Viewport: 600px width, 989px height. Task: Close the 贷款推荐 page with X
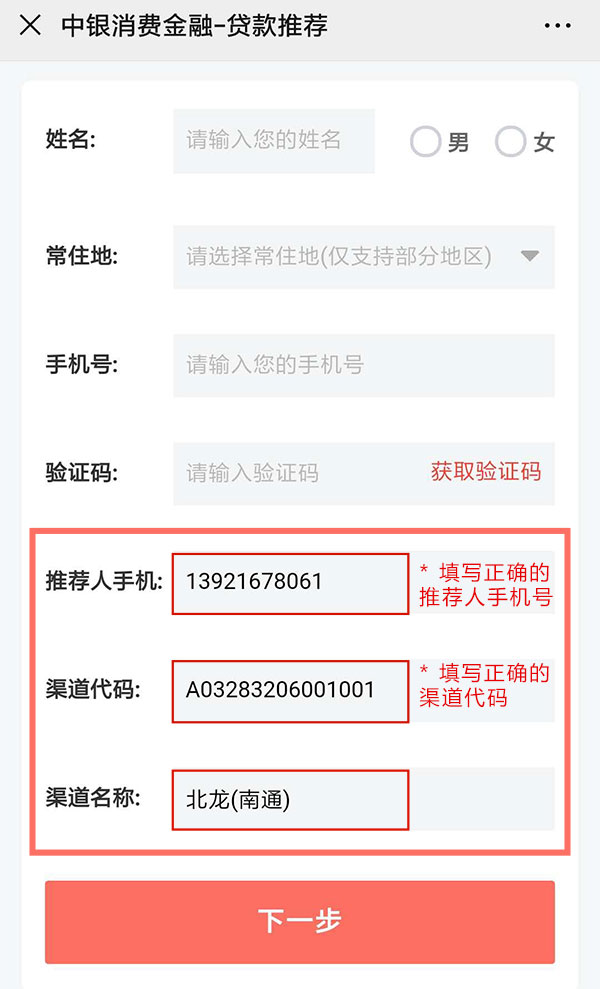click(x=30, y=26)
